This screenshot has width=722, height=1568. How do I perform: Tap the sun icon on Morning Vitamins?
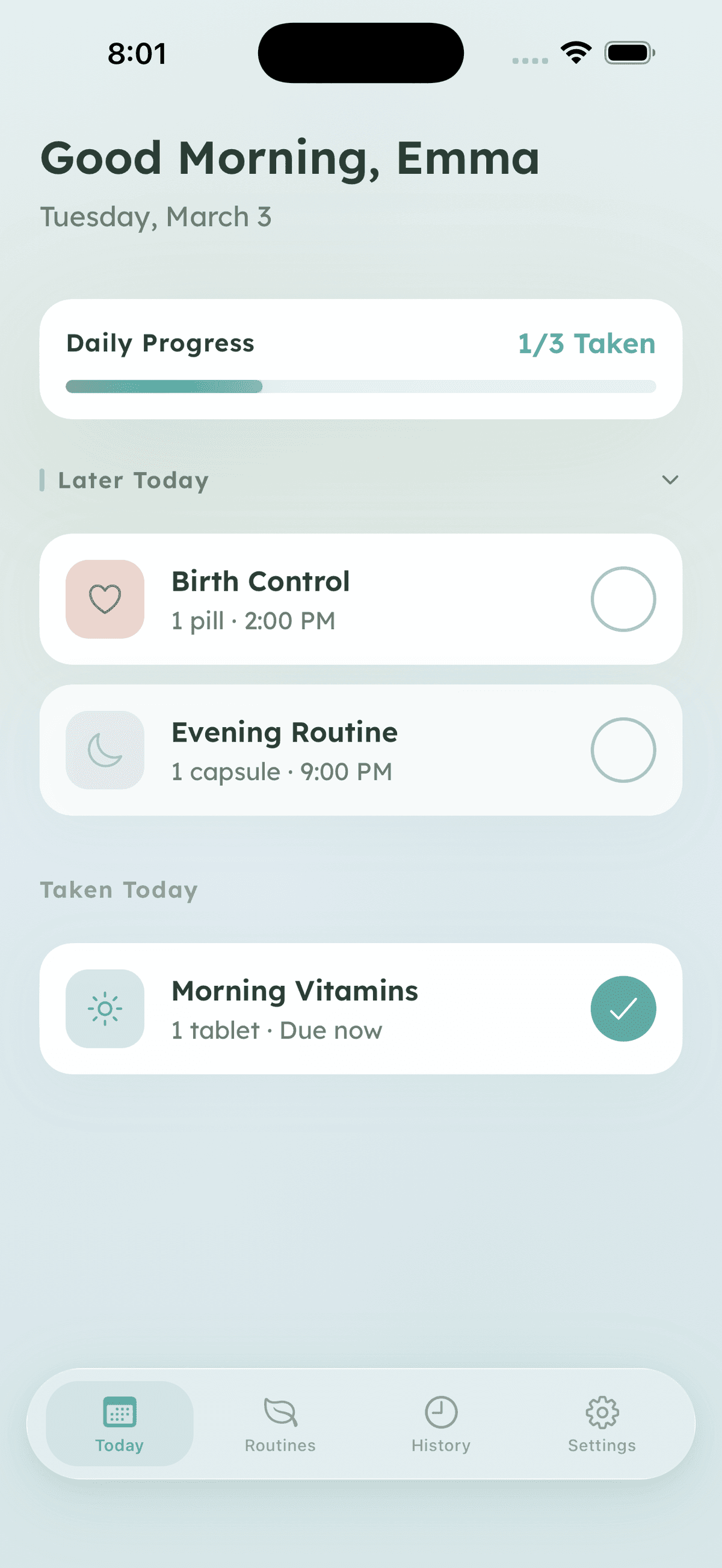click(105, 1009)
